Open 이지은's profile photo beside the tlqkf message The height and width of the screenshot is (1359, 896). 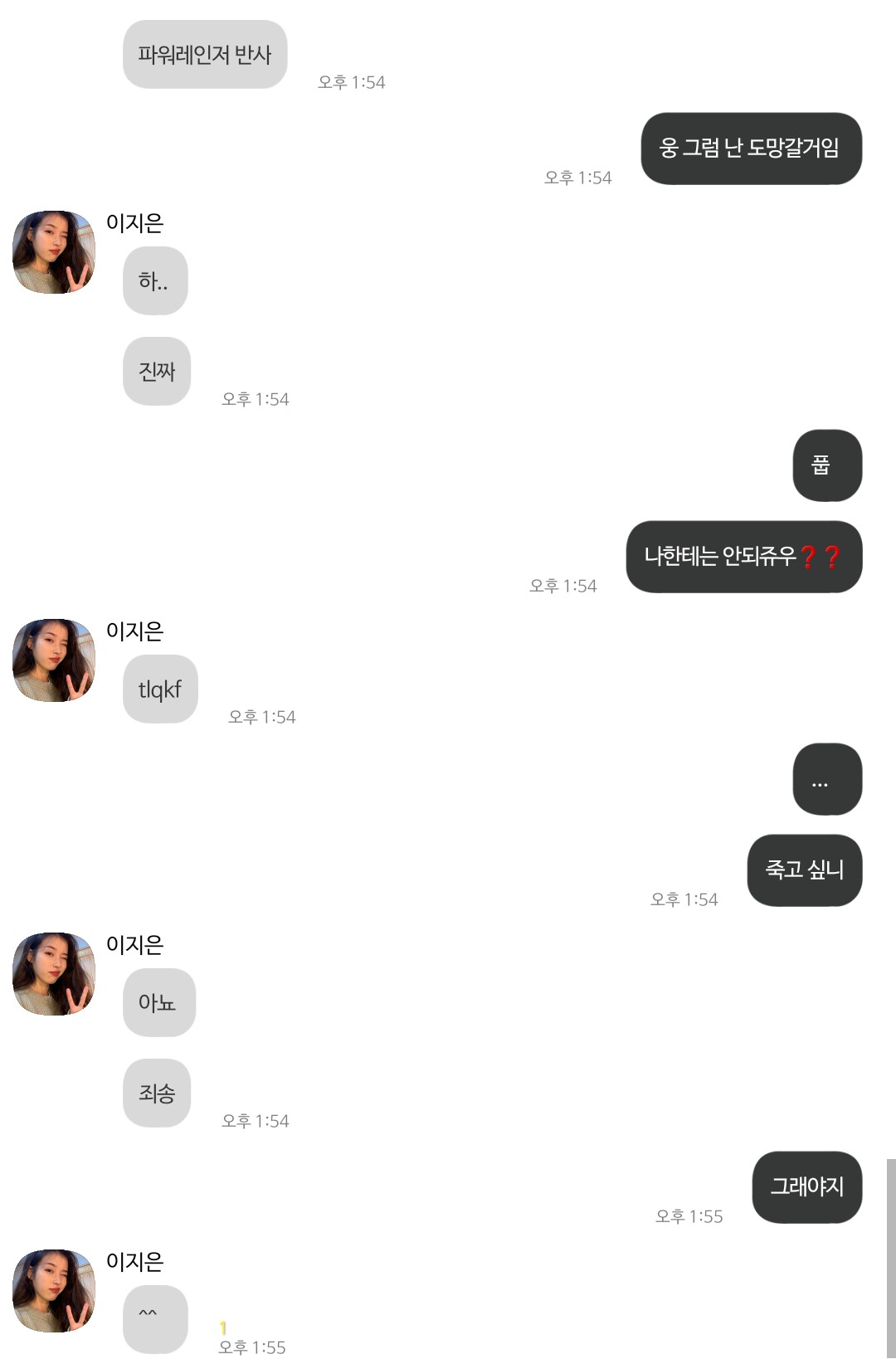tap(54, 660)
